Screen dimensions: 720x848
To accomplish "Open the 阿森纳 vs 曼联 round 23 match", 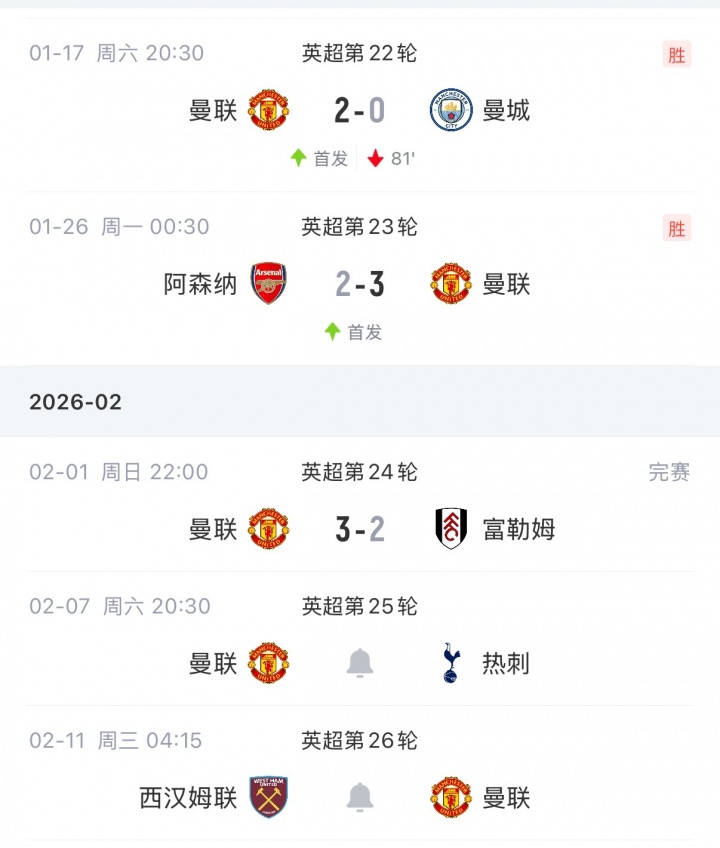I will (359, 285).
